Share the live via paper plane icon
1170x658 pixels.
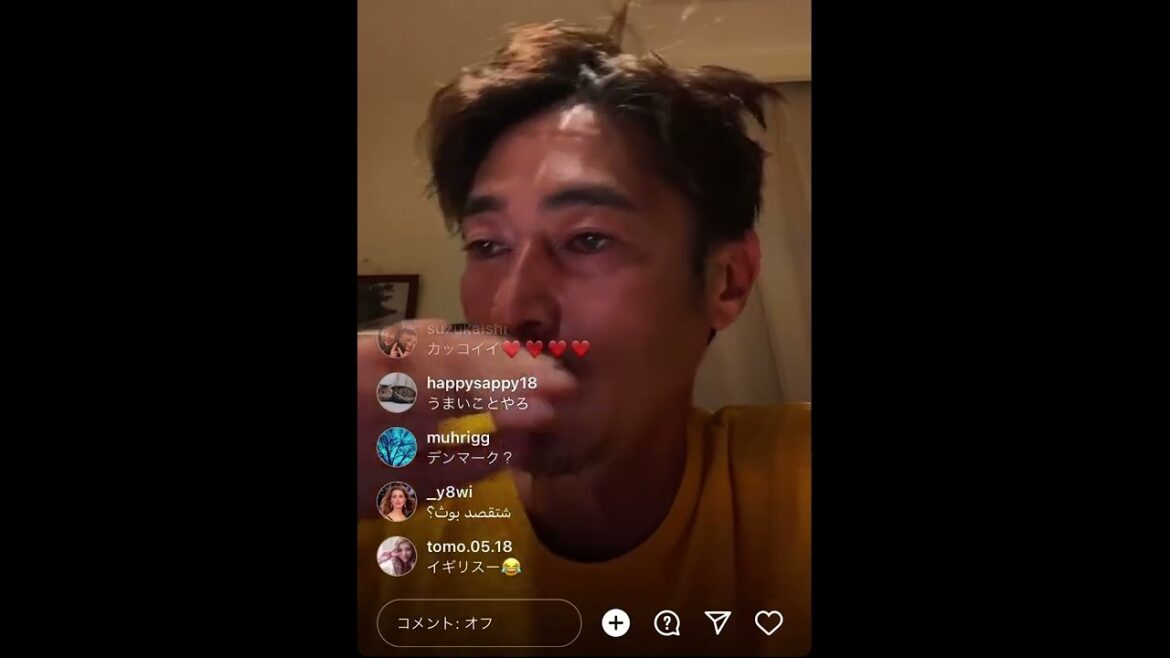(718, 623)
